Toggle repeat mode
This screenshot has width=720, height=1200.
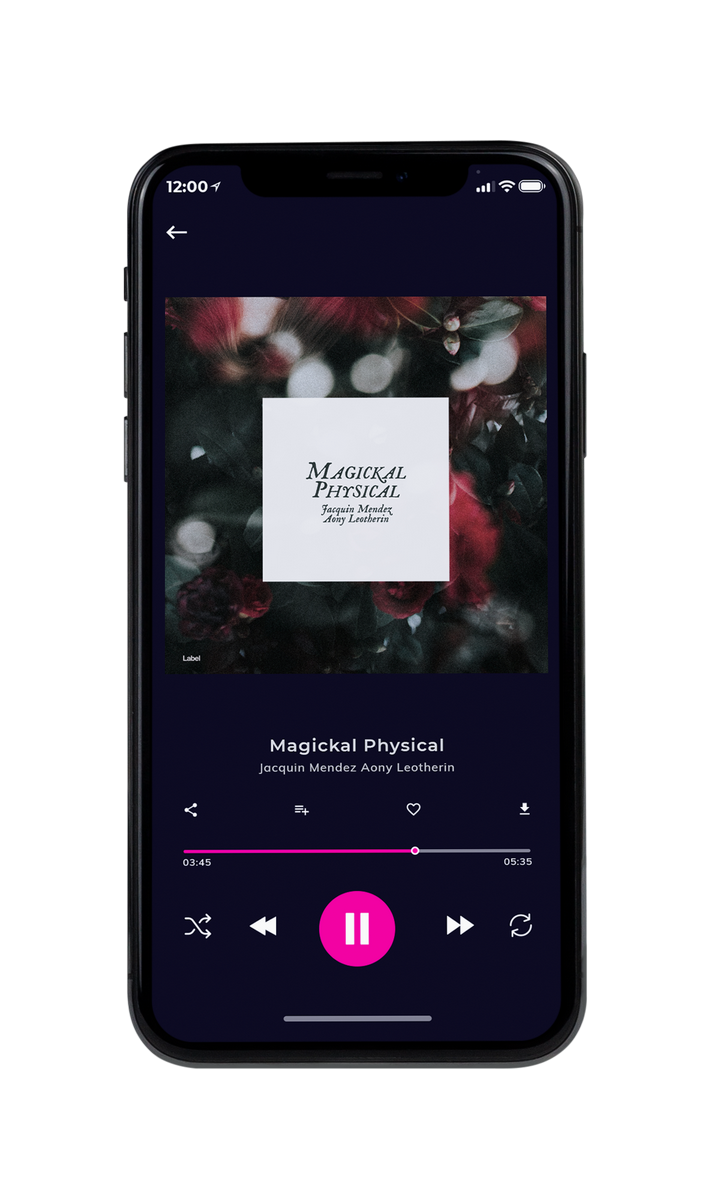[520, 926]
